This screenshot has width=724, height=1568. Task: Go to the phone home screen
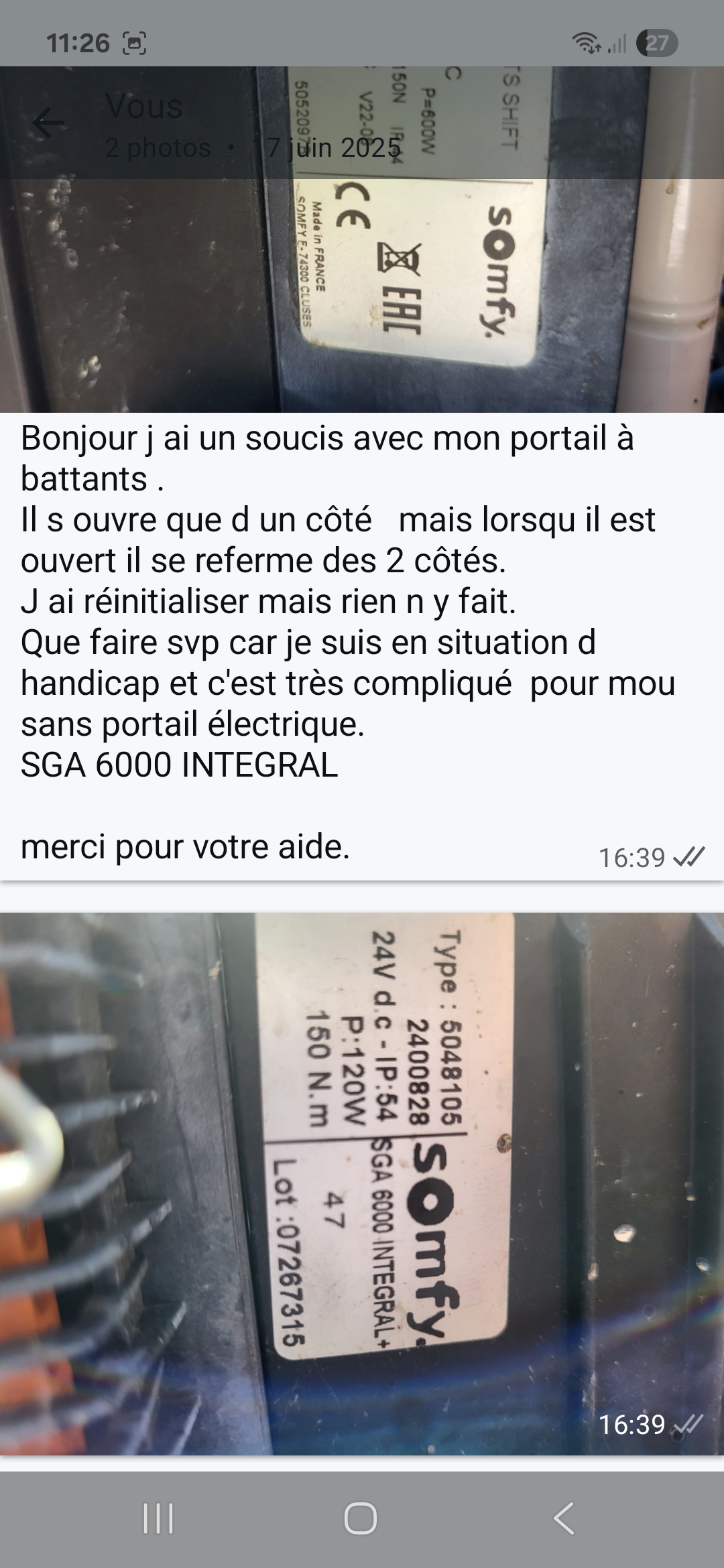(x=361, y=1518)
